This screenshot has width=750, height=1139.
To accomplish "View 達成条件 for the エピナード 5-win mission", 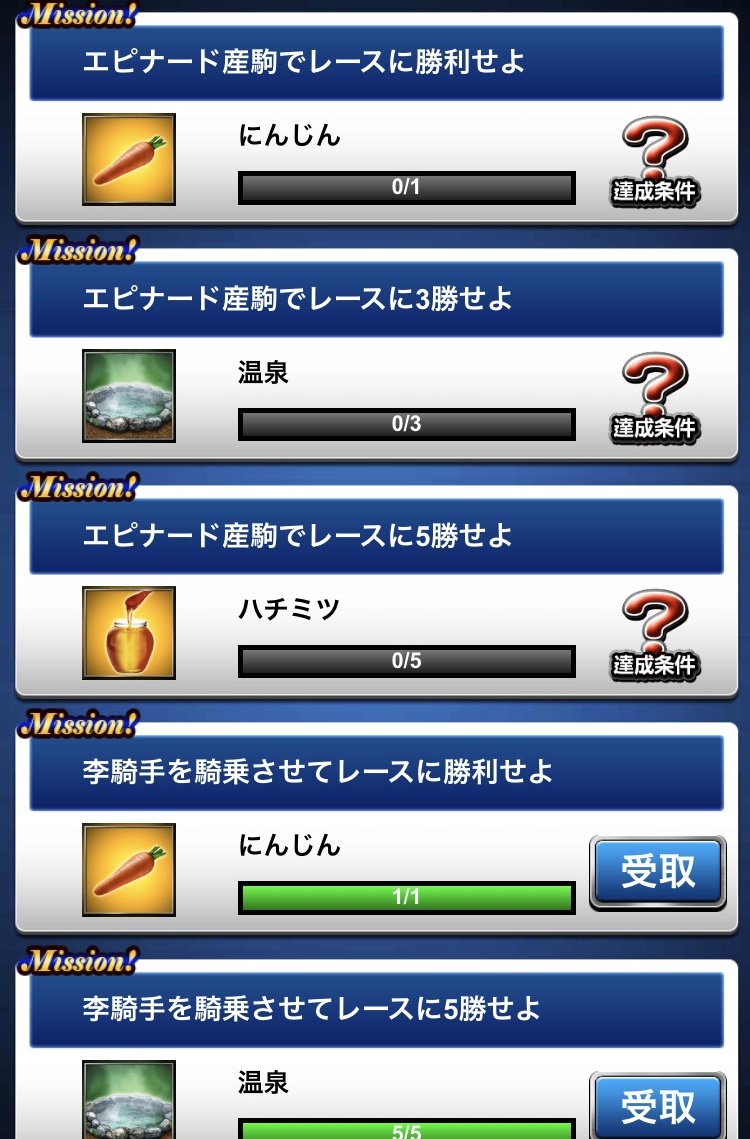I will pyautogui.click(x=655, y=636).
